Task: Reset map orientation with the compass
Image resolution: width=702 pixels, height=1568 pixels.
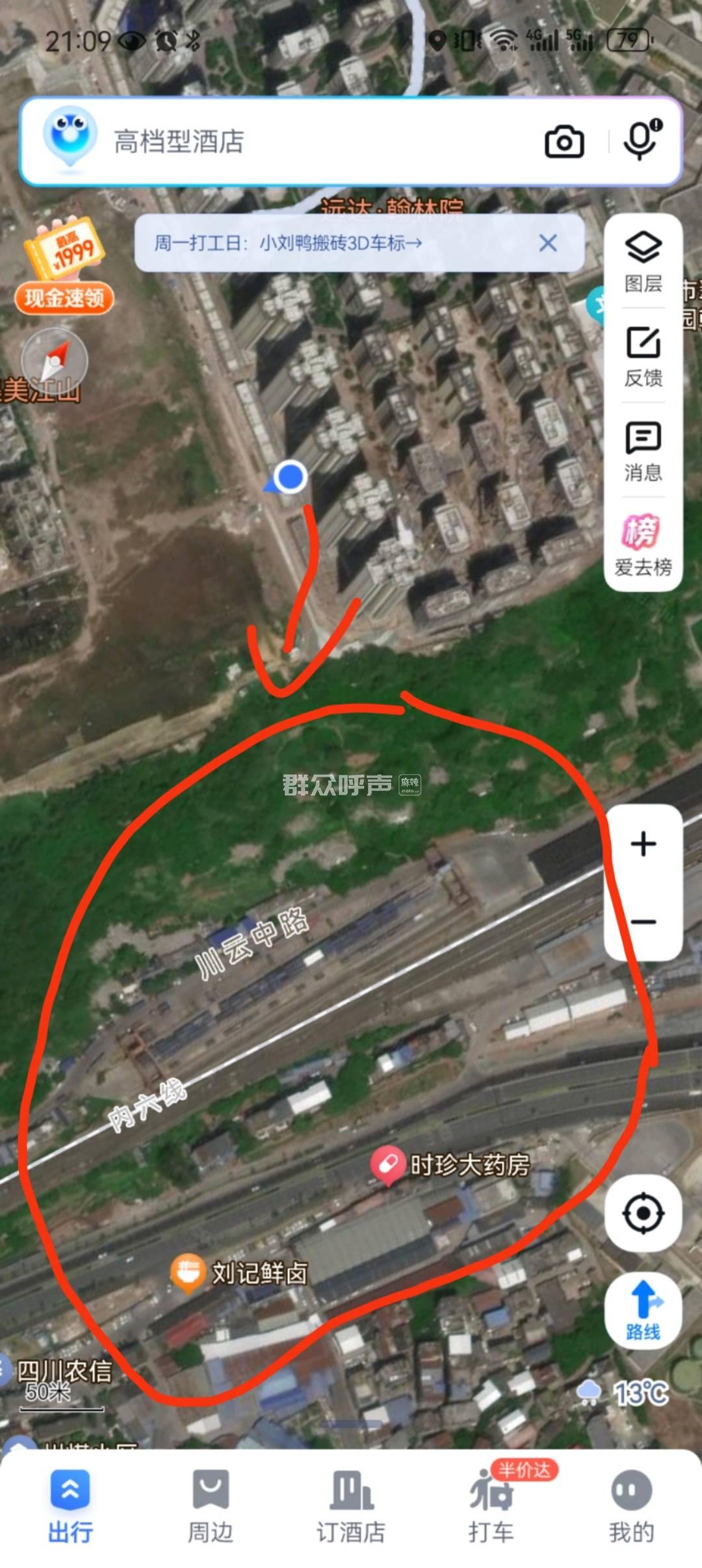Action: [x=55, y=360]
